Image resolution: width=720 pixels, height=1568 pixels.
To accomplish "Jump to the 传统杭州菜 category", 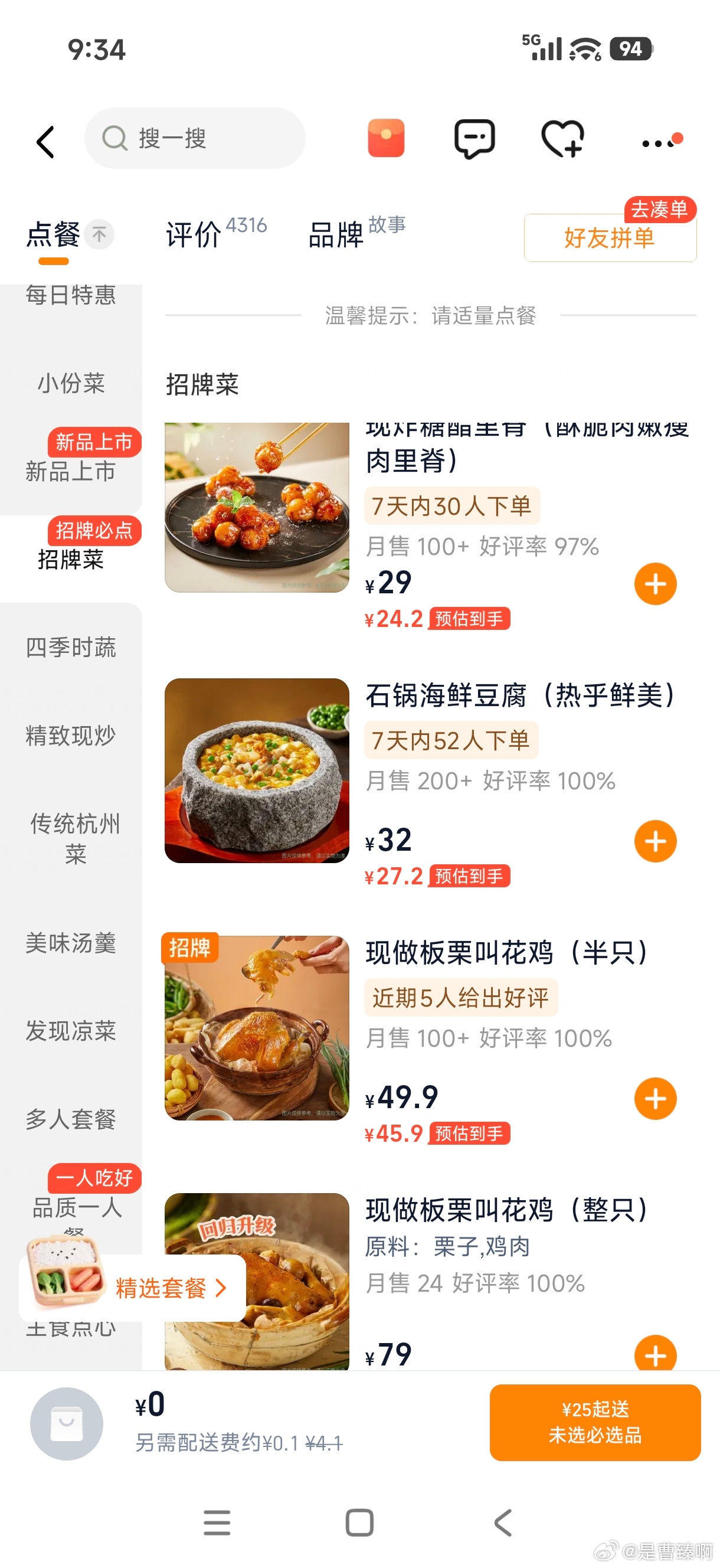I will [x=74, y=839].
